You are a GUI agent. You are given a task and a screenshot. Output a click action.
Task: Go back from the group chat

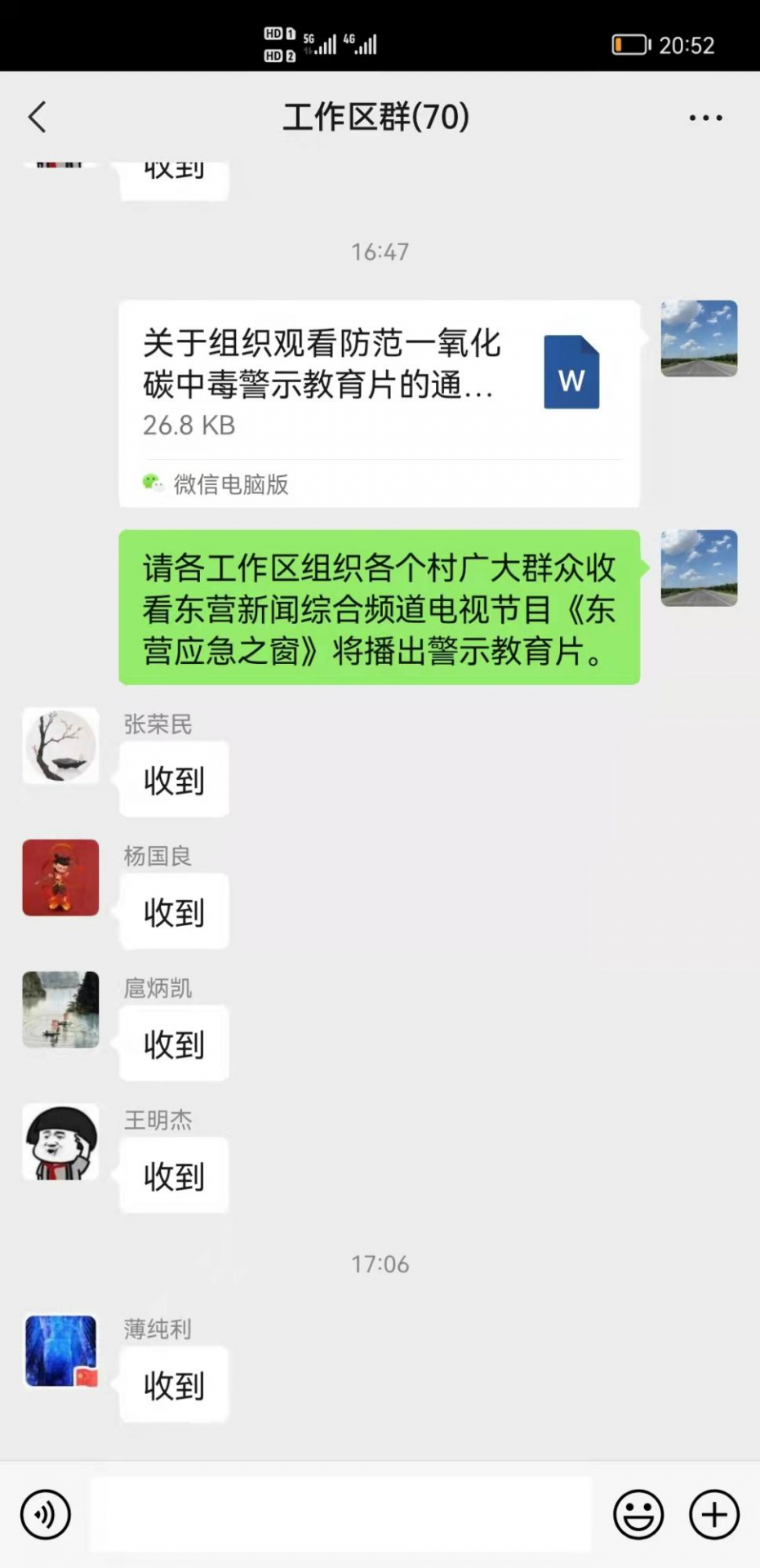(38, 118)
